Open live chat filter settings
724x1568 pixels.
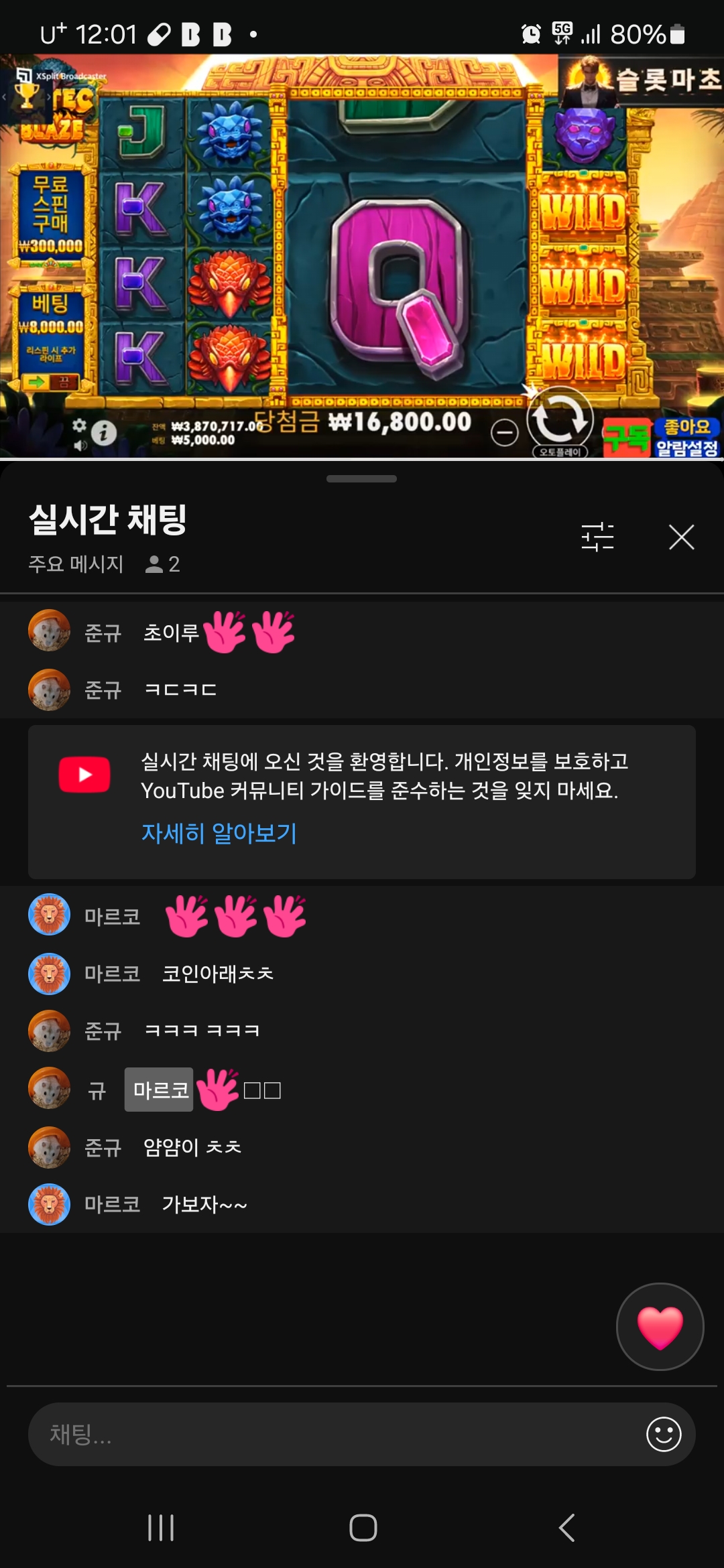coord(597,537)
